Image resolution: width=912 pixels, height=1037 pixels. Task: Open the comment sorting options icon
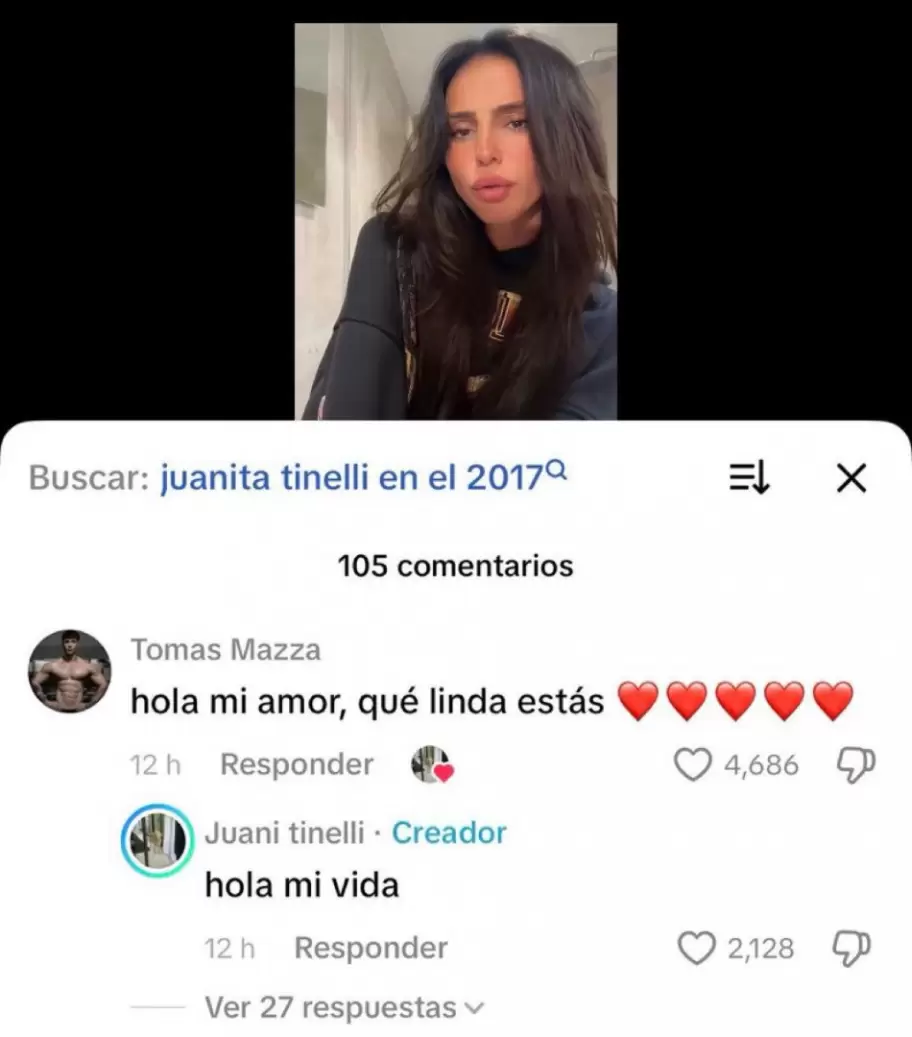point(747,478)
